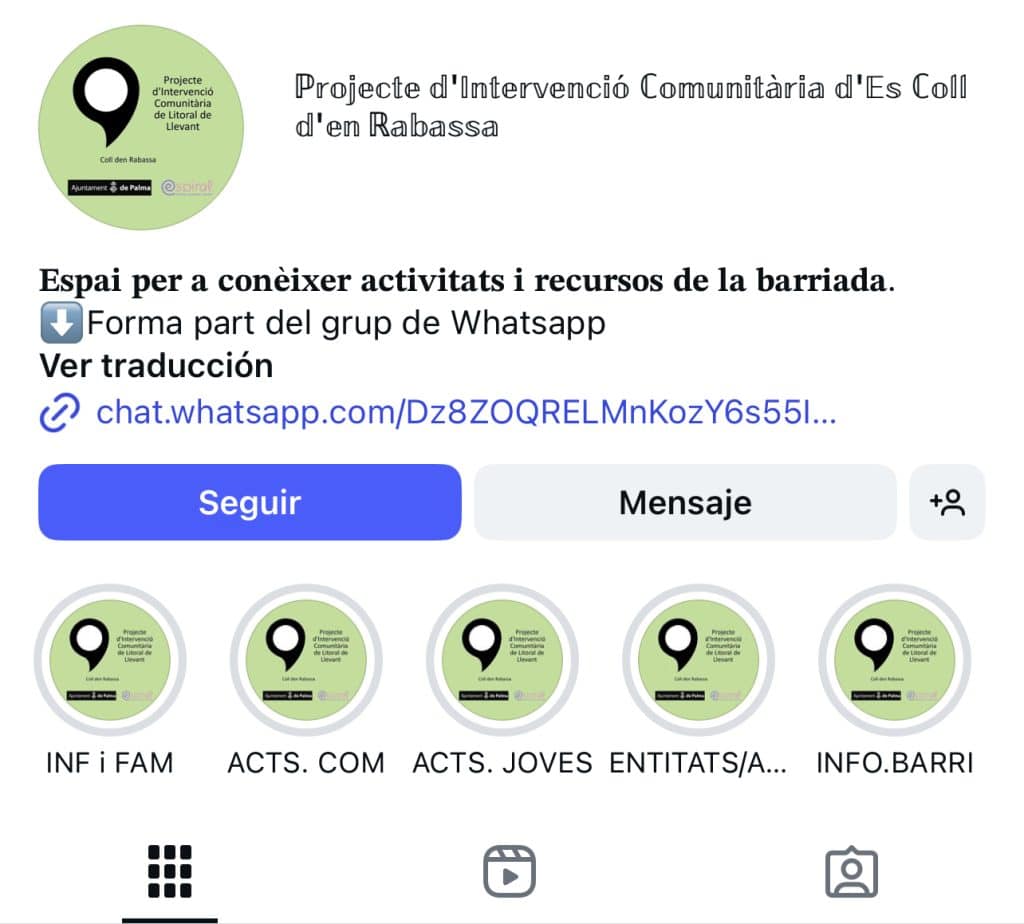View the INFO.BARRI story highlight
This screenshot has height=924, width=1024.
click(x=894, y=661)
